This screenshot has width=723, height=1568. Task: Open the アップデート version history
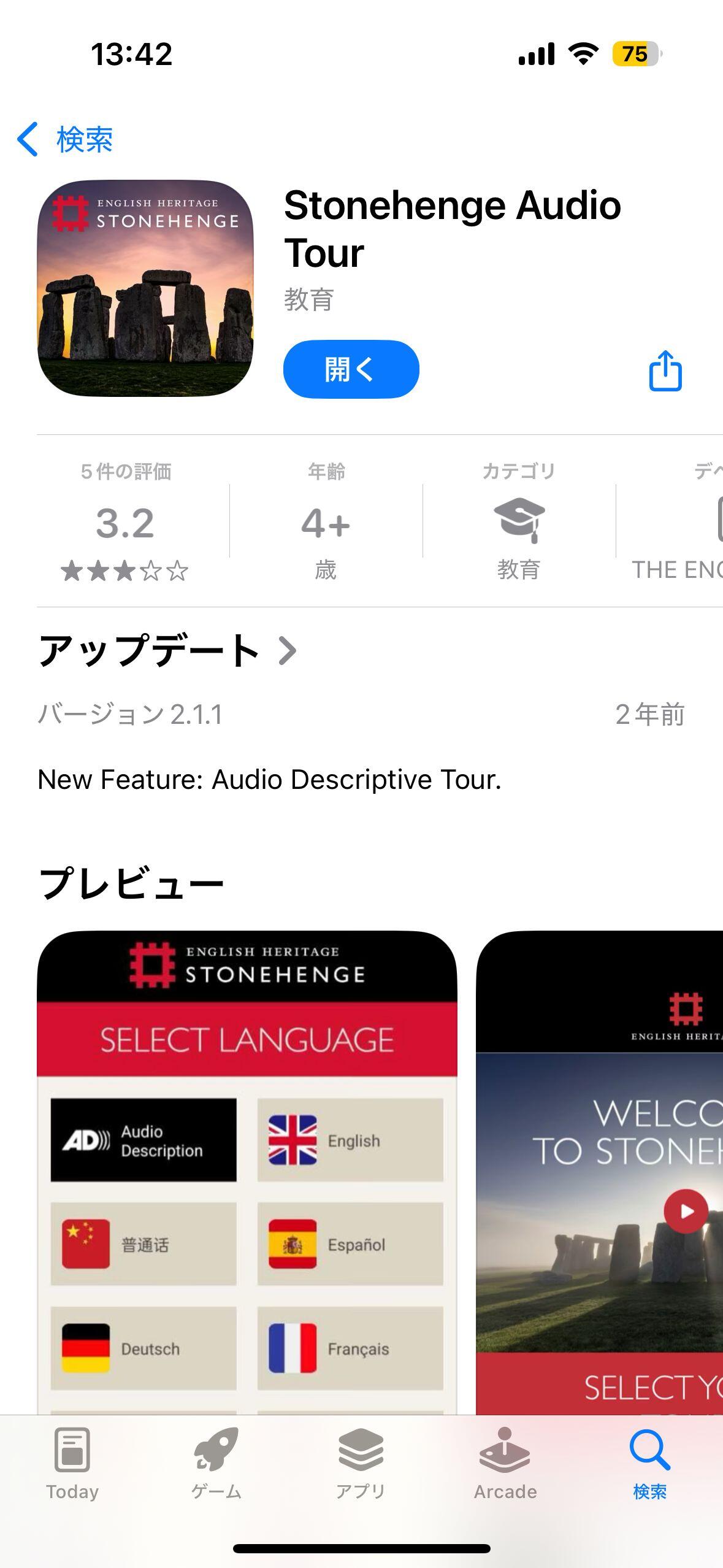(167, 650)
